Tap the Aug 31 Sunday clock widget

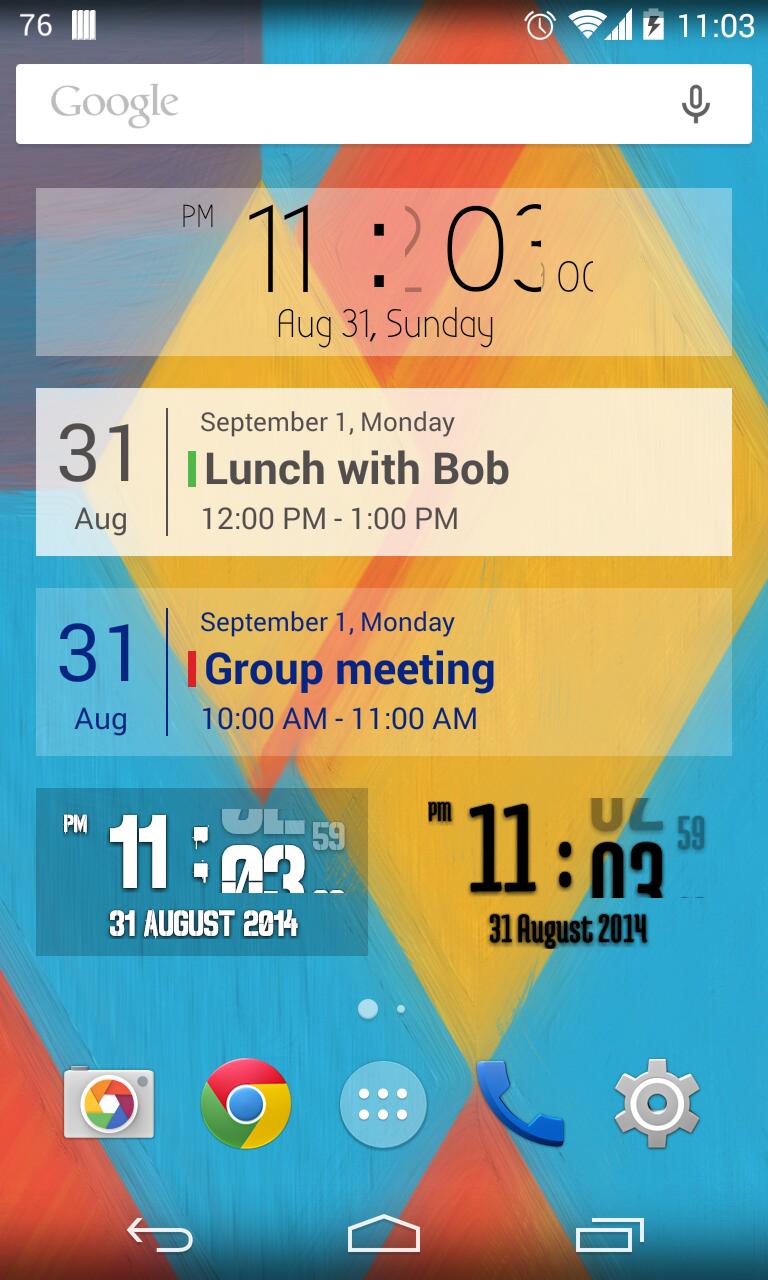[383, 270]
